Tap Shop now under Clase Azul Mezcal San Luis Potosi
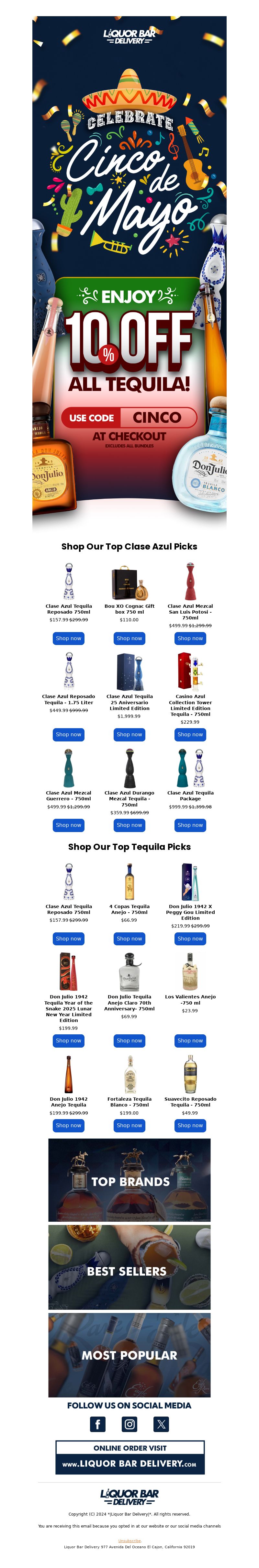 [190, 638]
